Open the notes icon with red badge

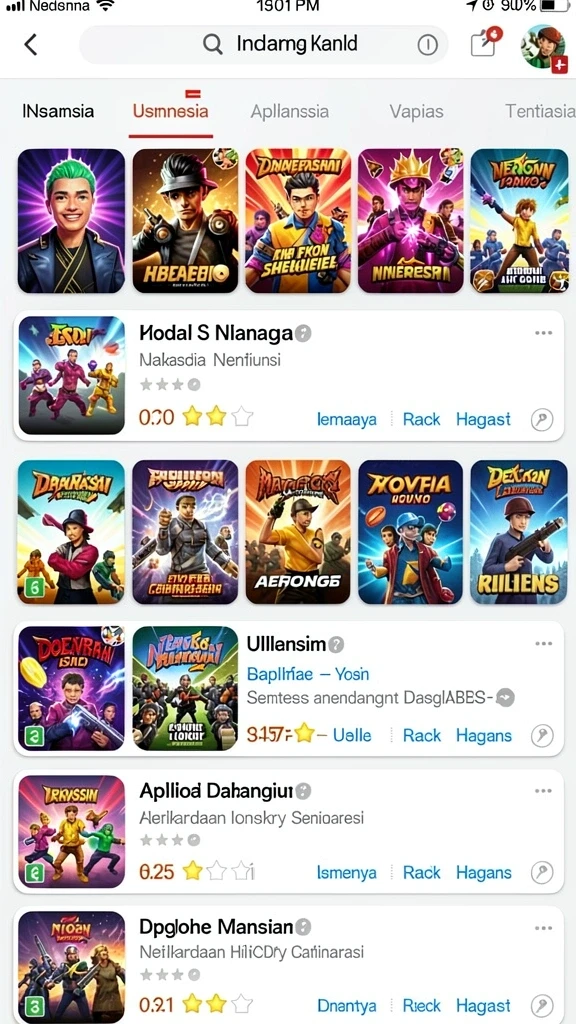point(485,43)
